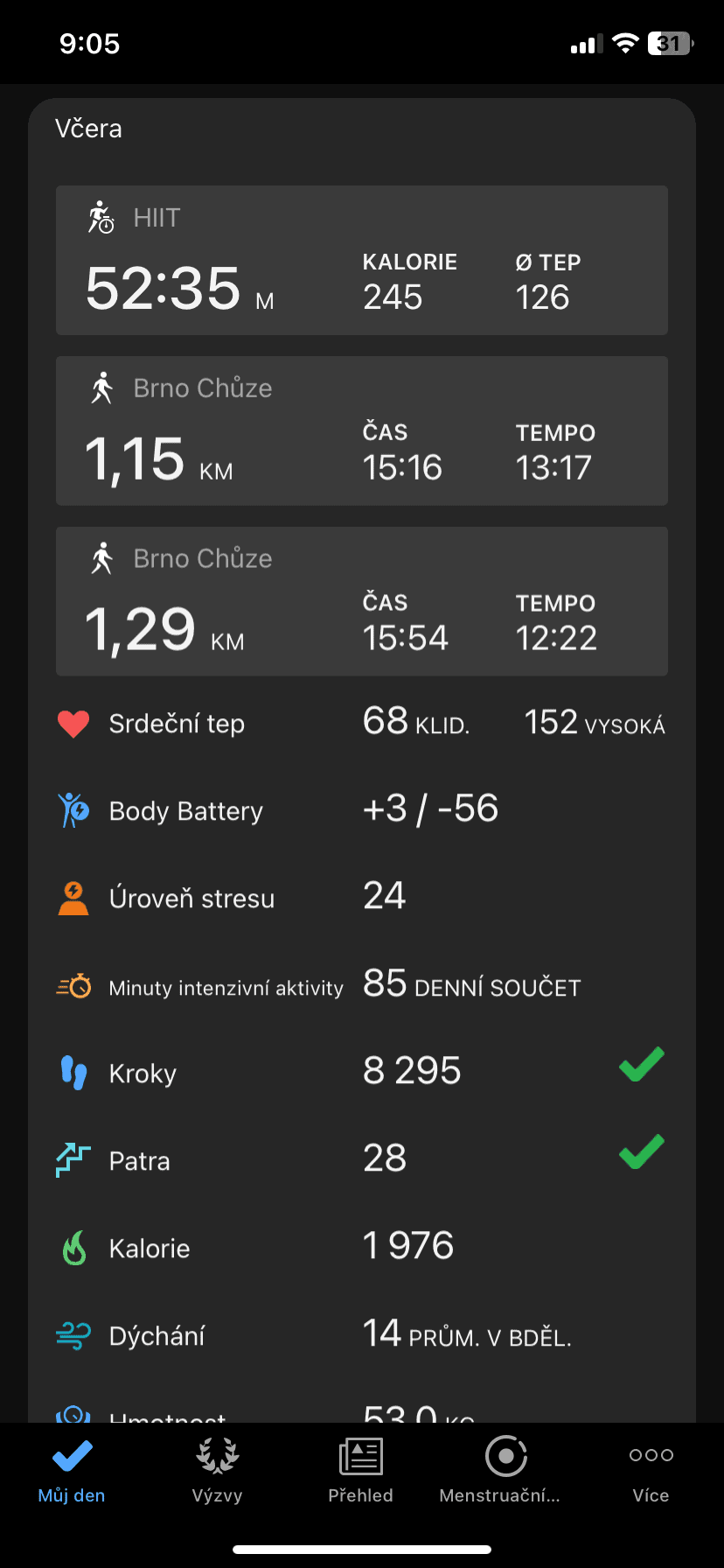Open the HIIT activity card
Image resolution: width=724 pixels, height=1568 pixels.
pyautogui.click(x=362, y=261)
